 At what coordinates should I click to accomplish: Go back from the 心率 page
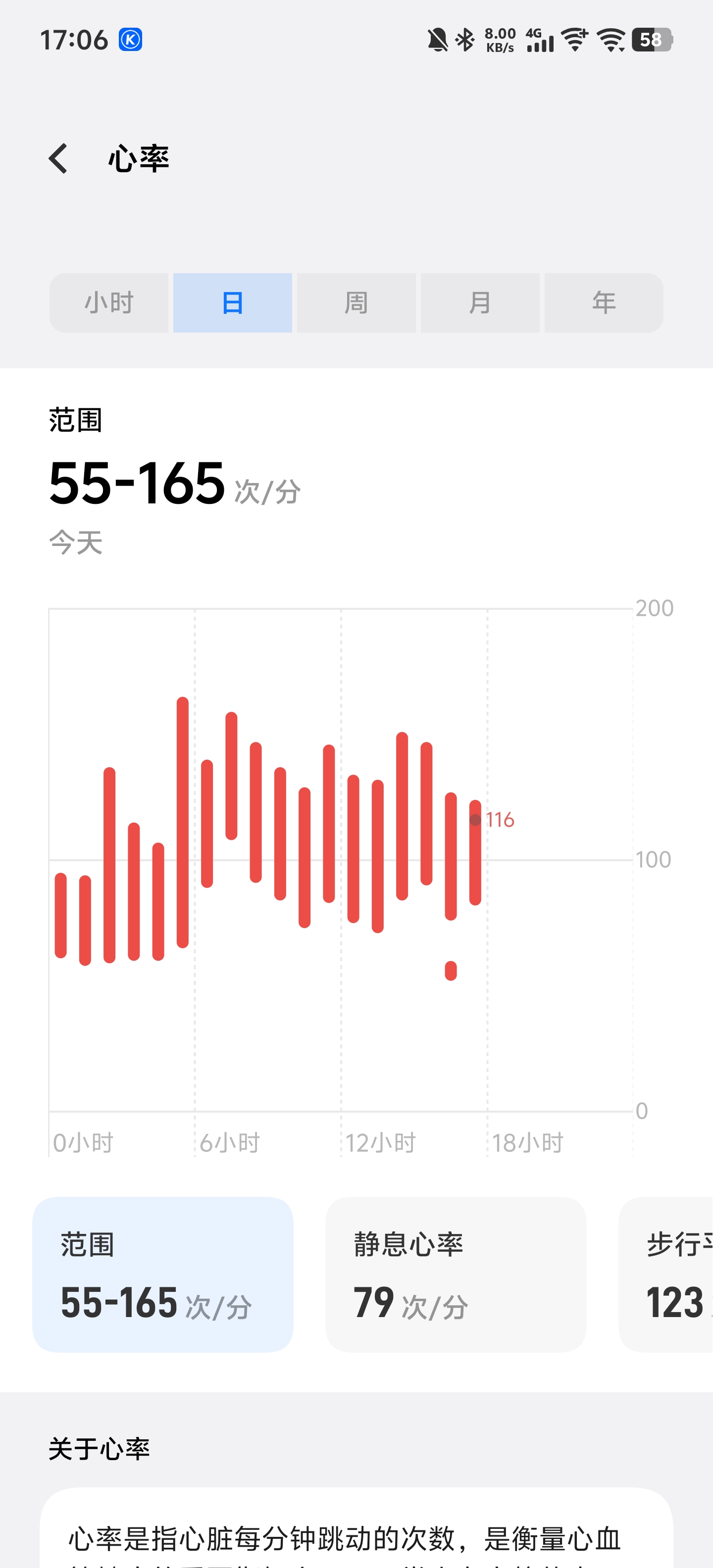pos(58,159)
